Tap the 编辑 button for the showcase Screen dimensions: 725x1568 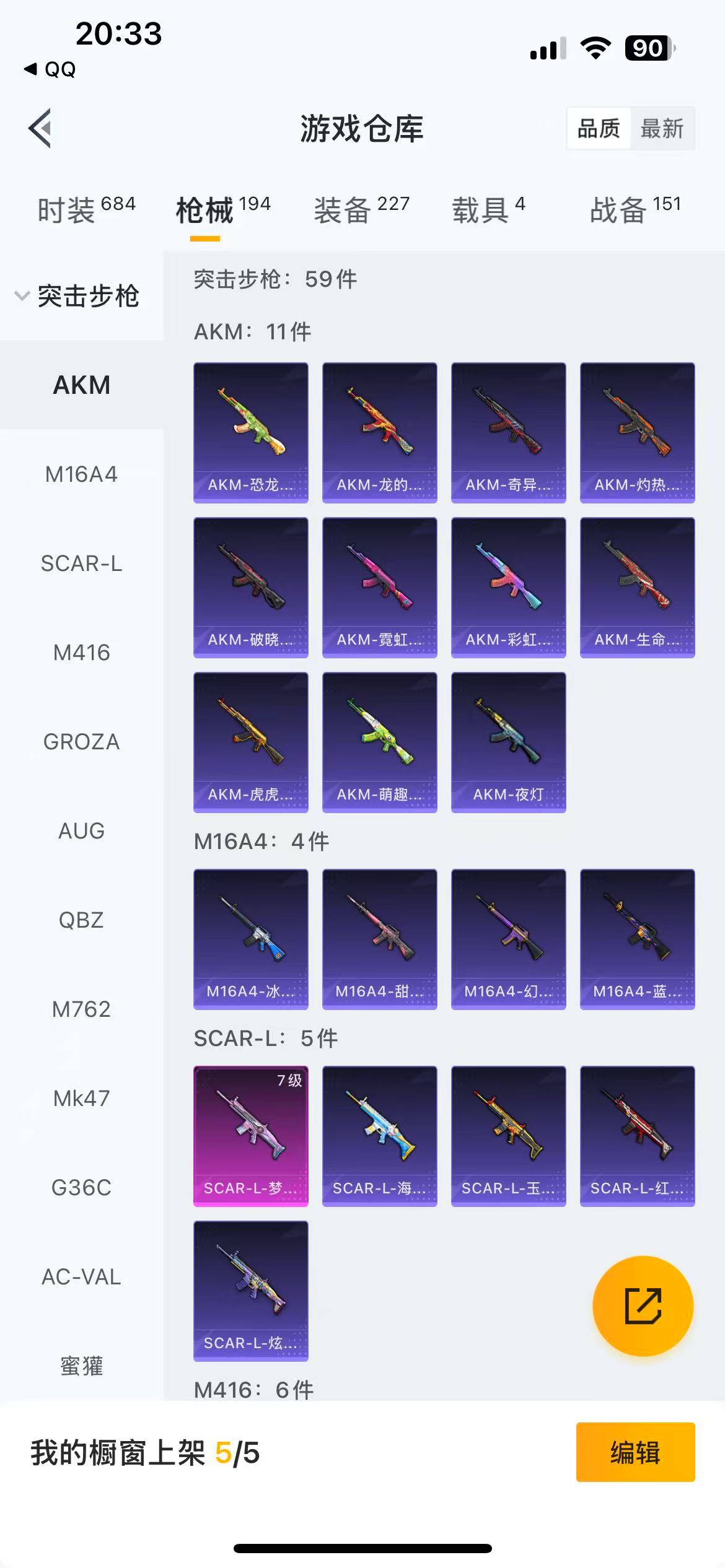[x=635, y=1452]
